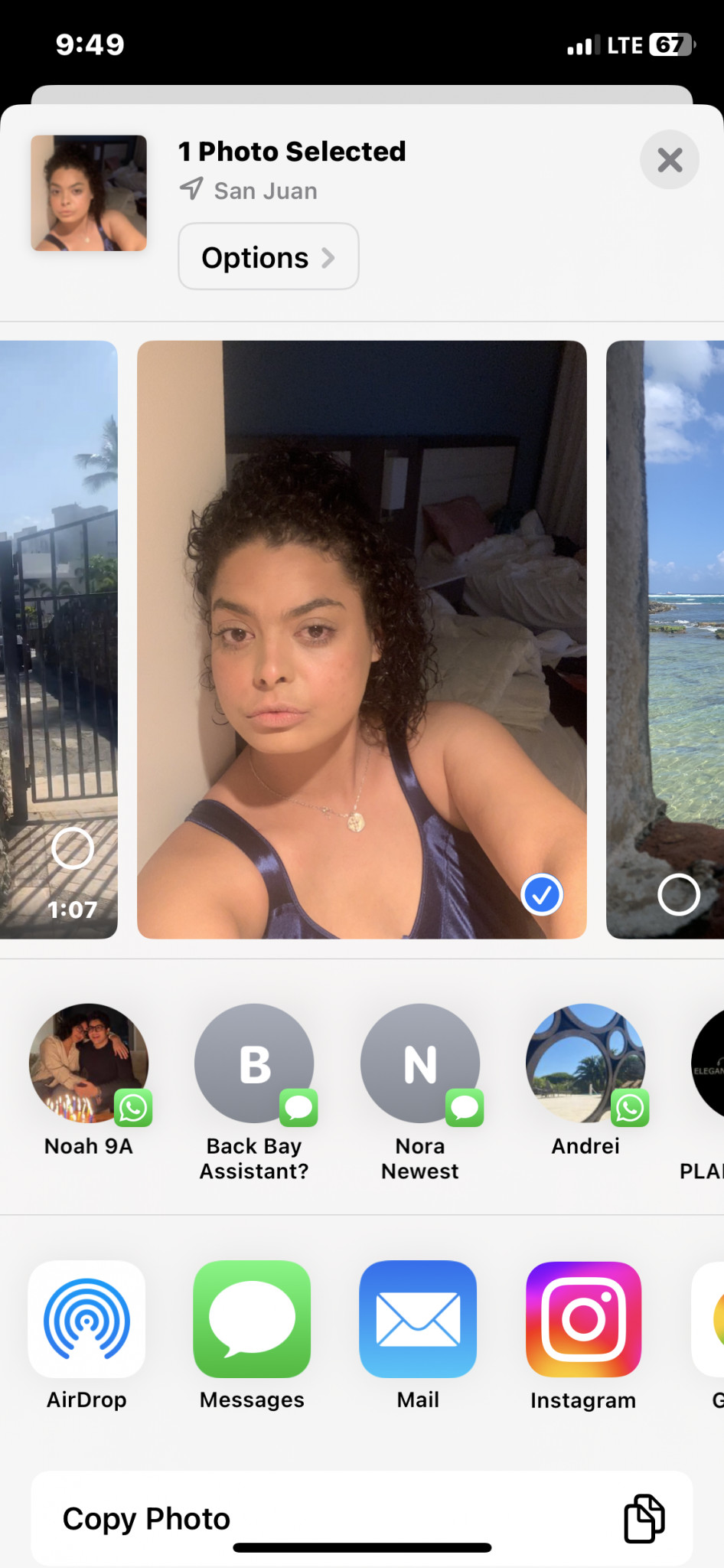Select the 1:07 video
Viewport: 724px width, 1568px height.
(x=73, y=848)
